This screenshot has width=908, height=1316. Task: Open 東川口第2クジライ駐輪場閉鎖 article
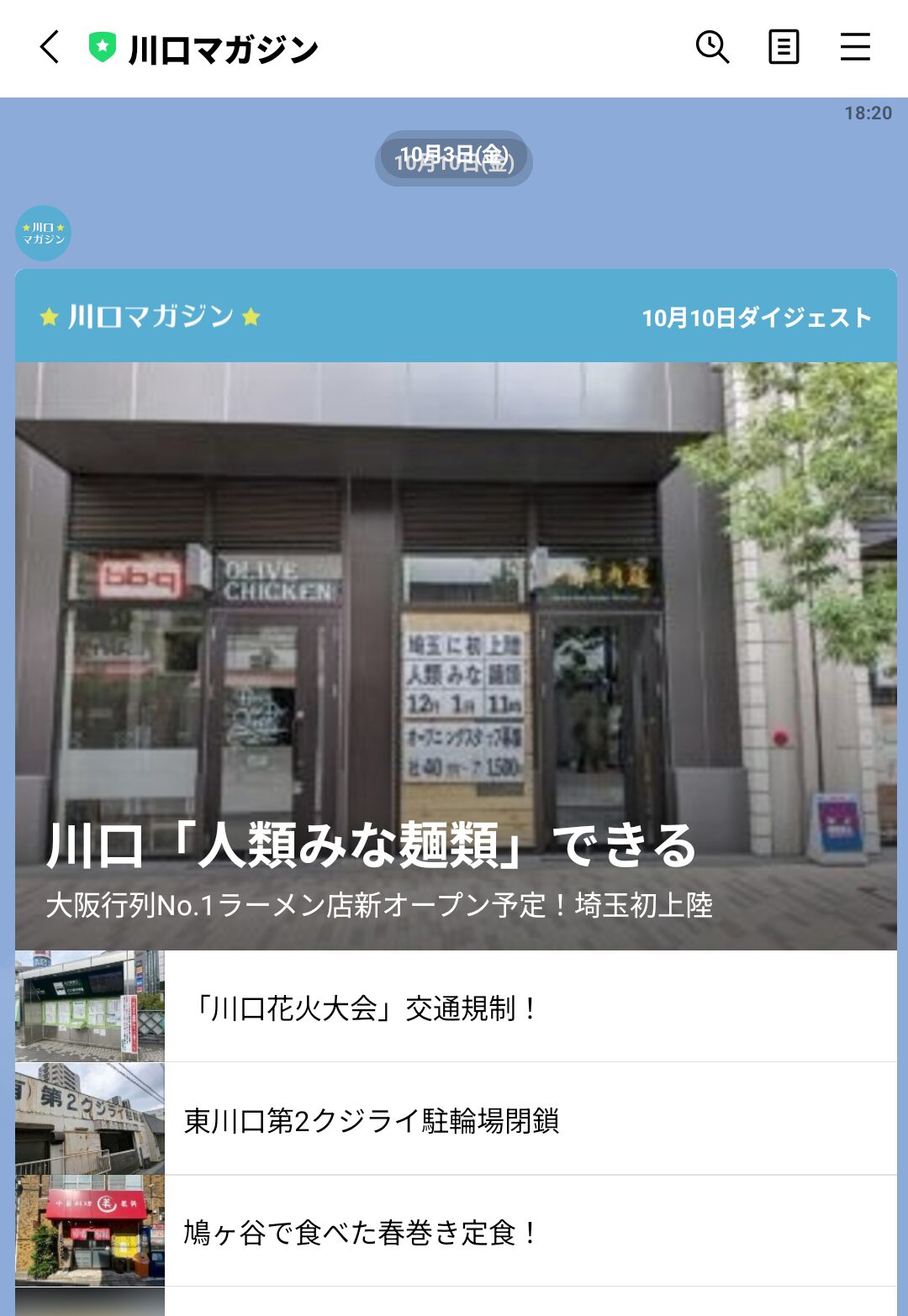[x=456, y=1119]
